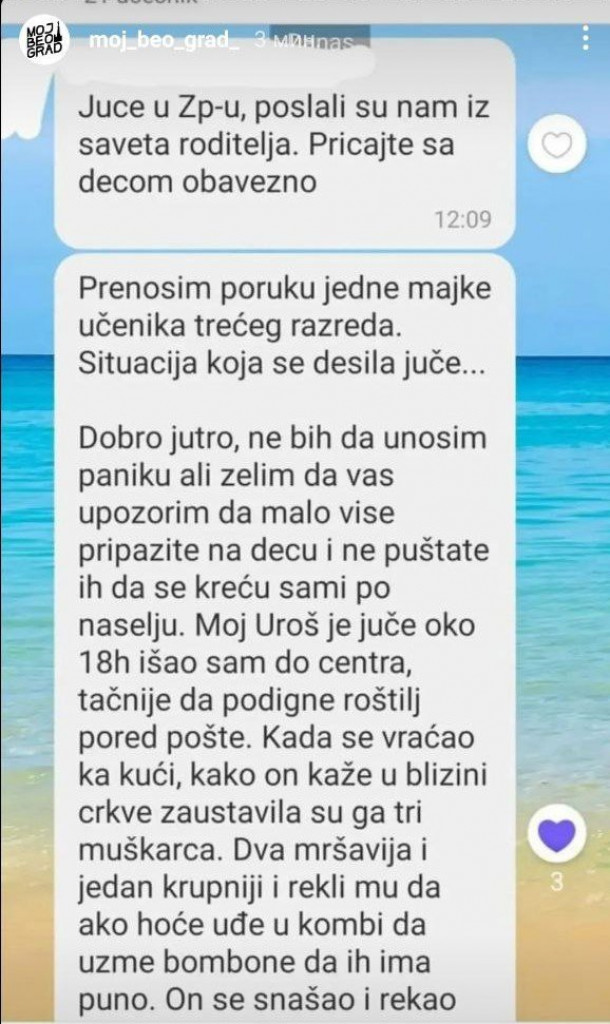Open the story overflow menu

[586, 39]
